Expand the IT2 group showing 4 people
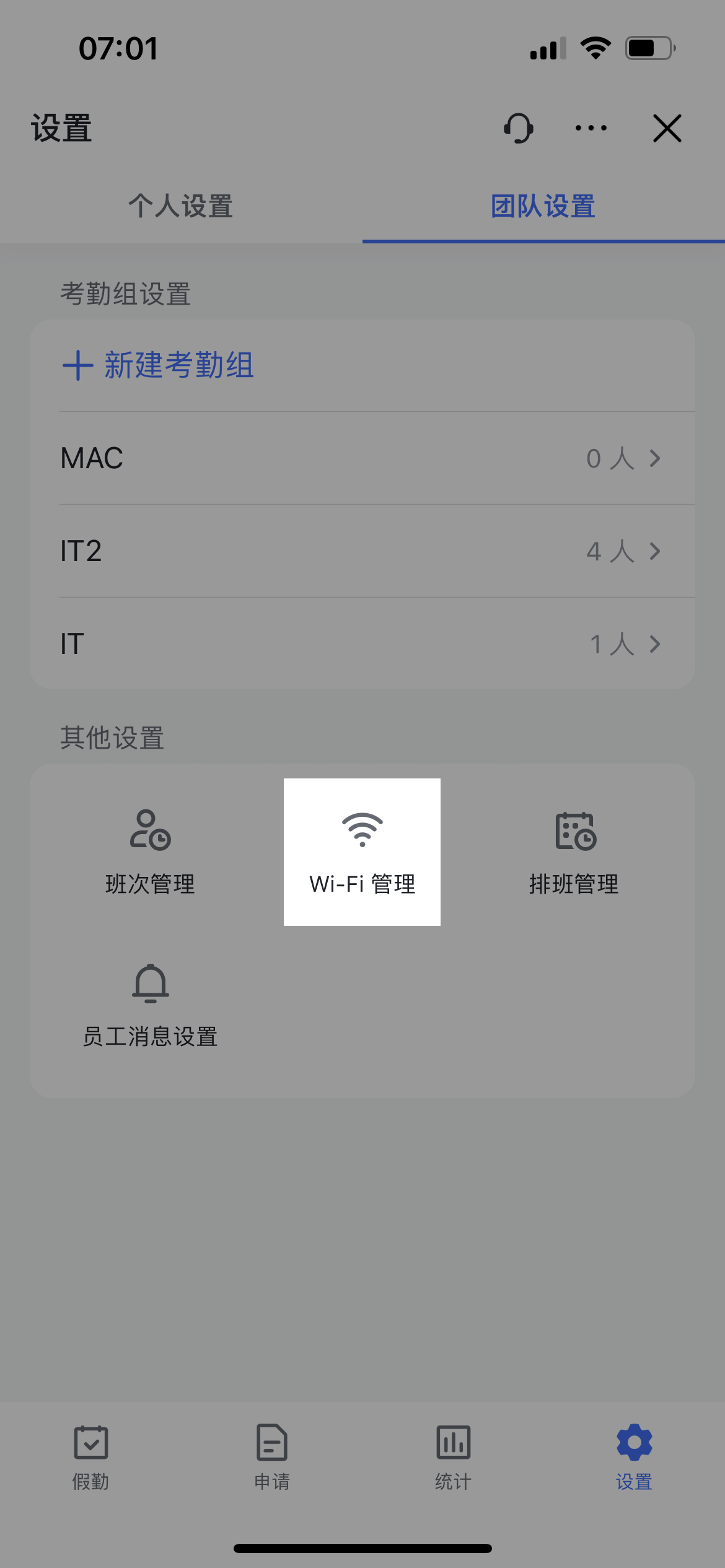The width and height of the screenshot is (725, 1568). click(x=362, y=551)
